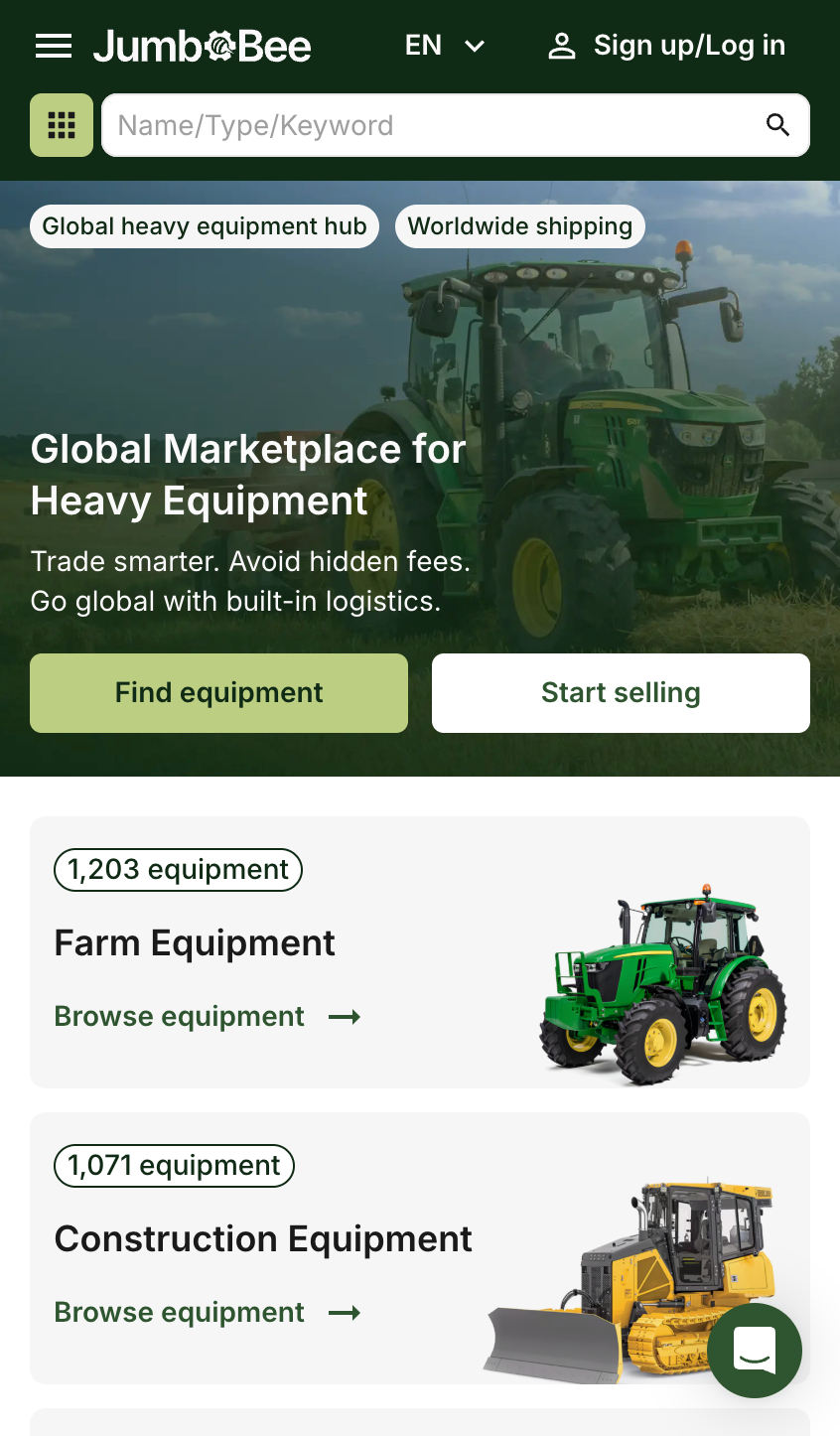Open the live chat bubble
Image resolution: width=840 pixels, height=1436 pixels.
[755, 1351]
